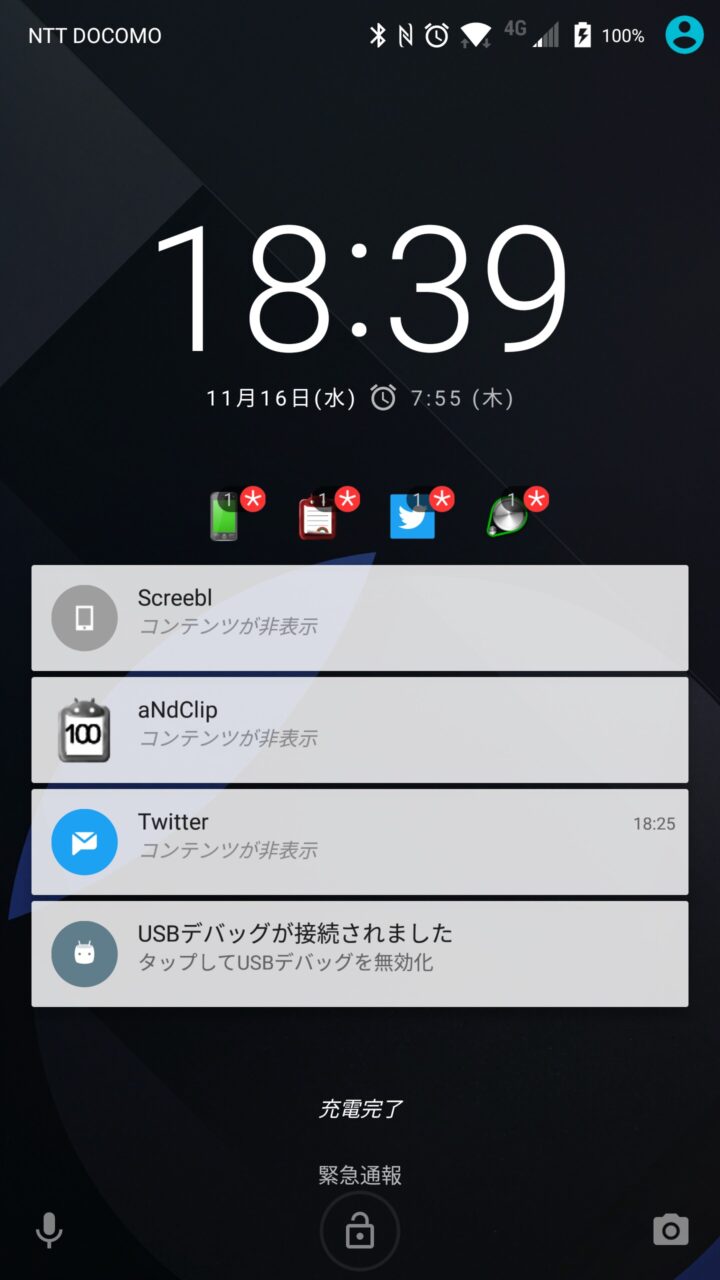Tap the voice assist microphone icon
This screenshot has width=720, height=1280.
48,1230
